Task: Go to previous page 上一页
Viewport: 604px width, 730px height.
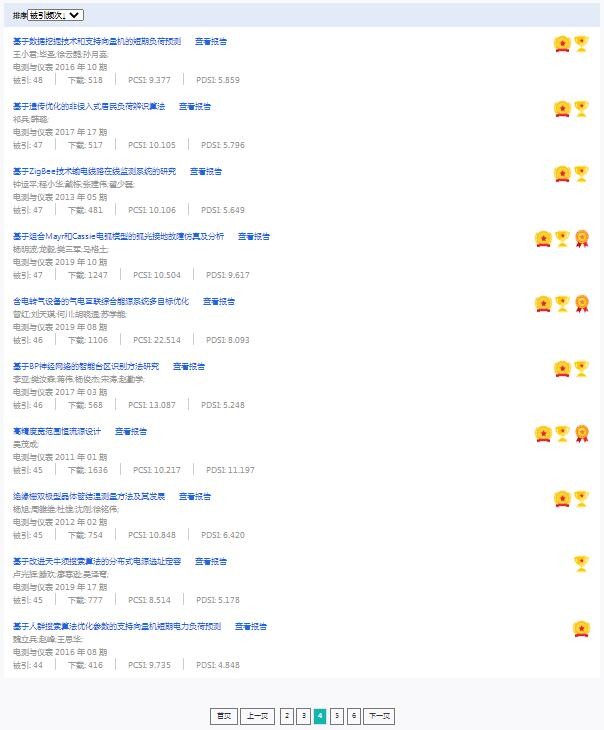Action: (x=257, y=716)
